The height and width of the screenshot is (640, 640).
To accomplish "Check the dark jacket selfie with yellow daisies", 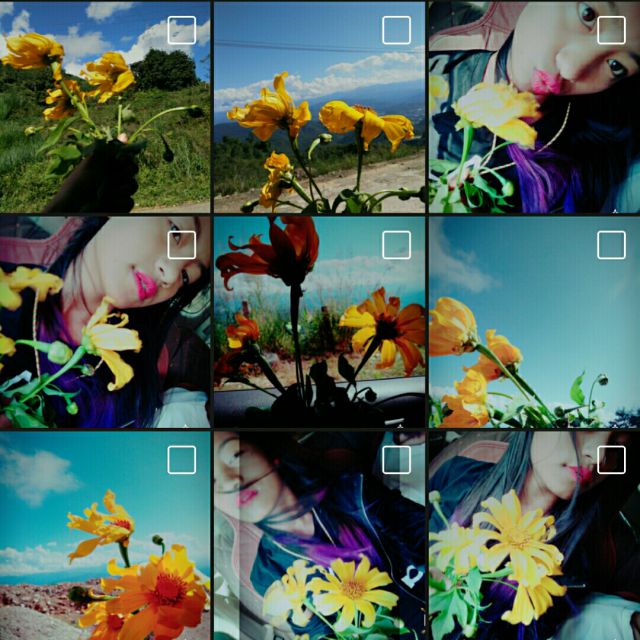I will 396,460.
